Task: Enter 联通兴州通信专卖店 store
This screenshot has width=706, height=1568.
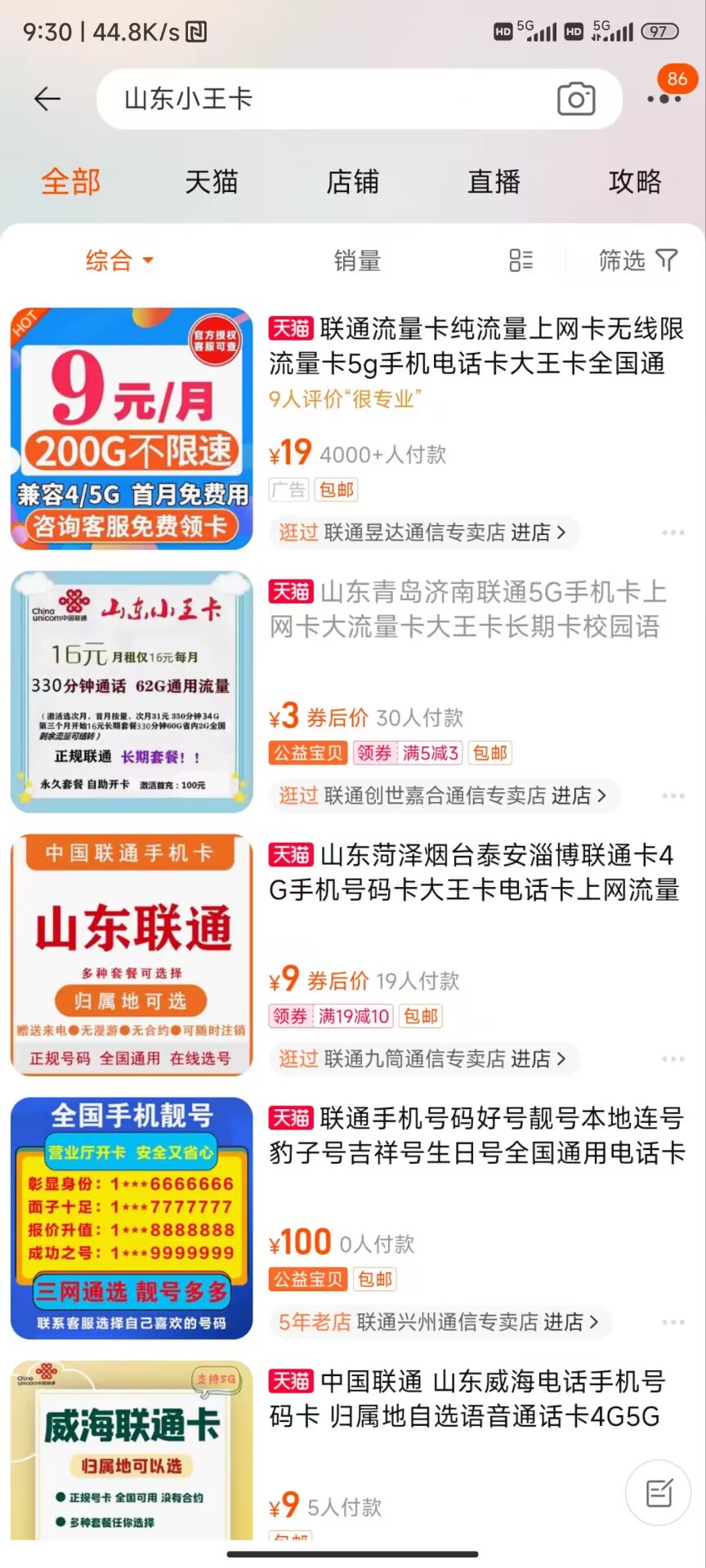Action: (439, 1322)
